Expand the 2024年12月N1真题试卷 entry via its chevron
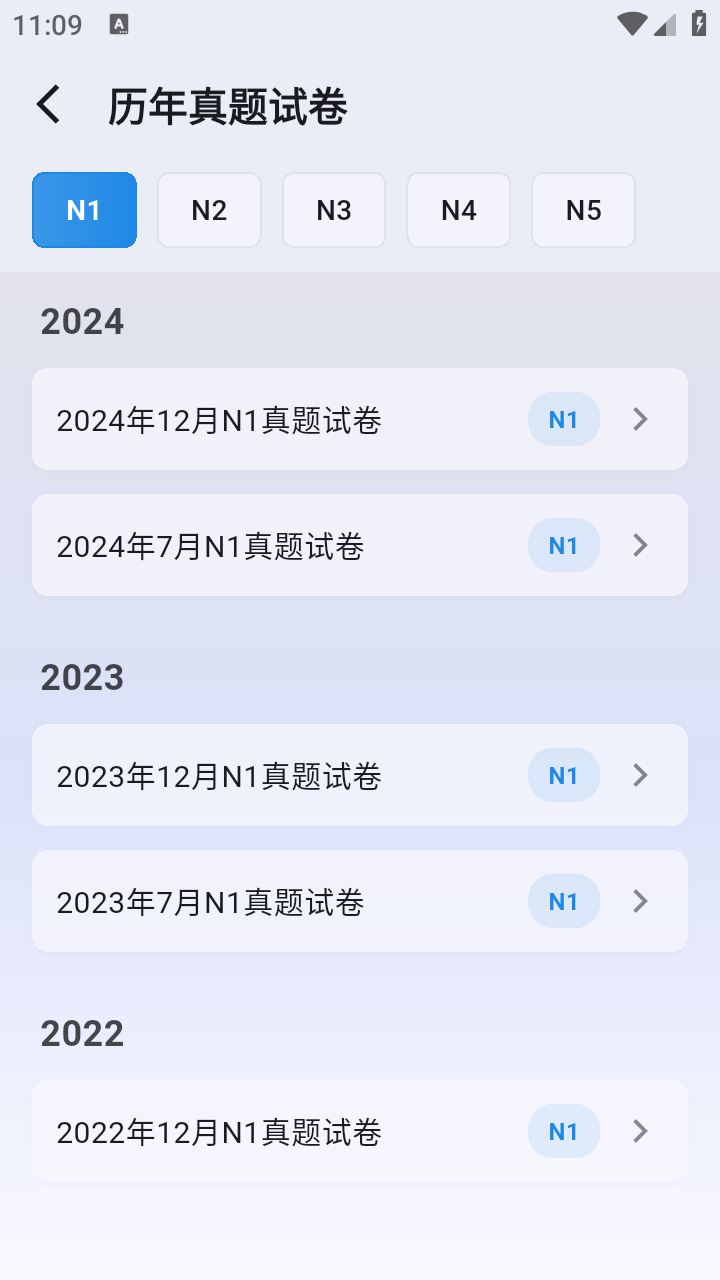The width and height of the screenshot is (720, 1280). click(640, 419)
